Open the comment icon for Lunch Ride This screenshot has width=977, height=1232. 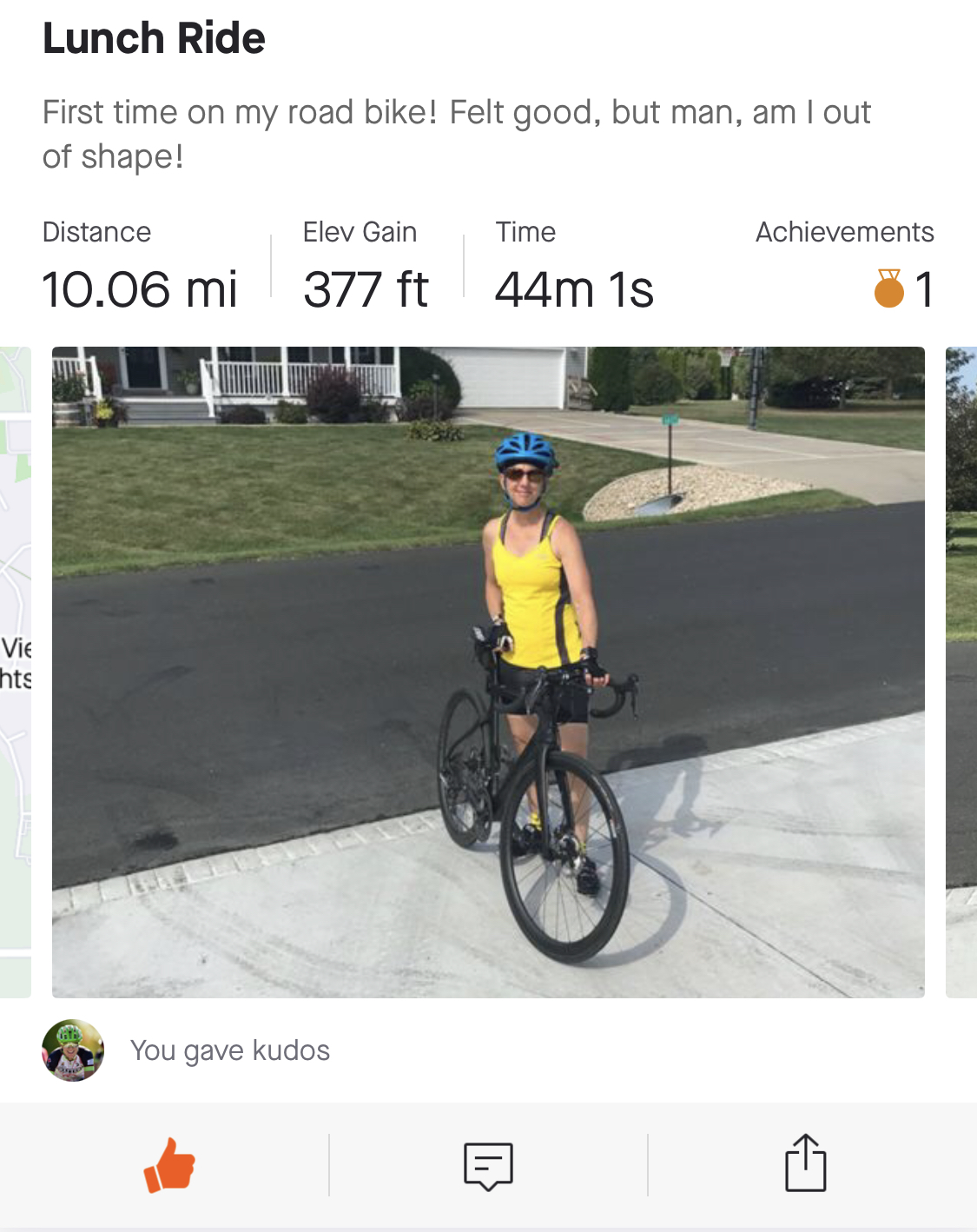[x=488, y=1165]
